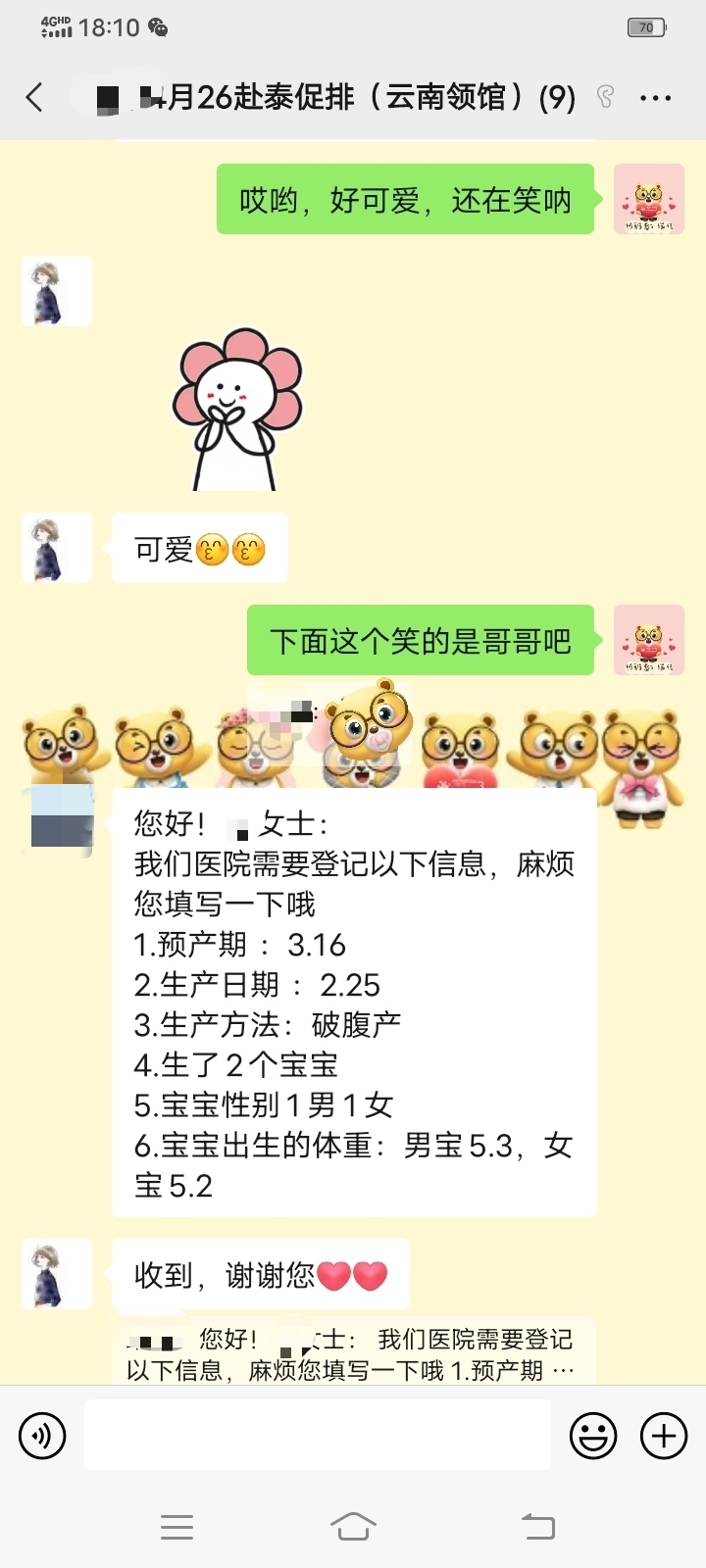Tap the system home button
This screenshot has width=706, height=1568.
coord(353,1526)
